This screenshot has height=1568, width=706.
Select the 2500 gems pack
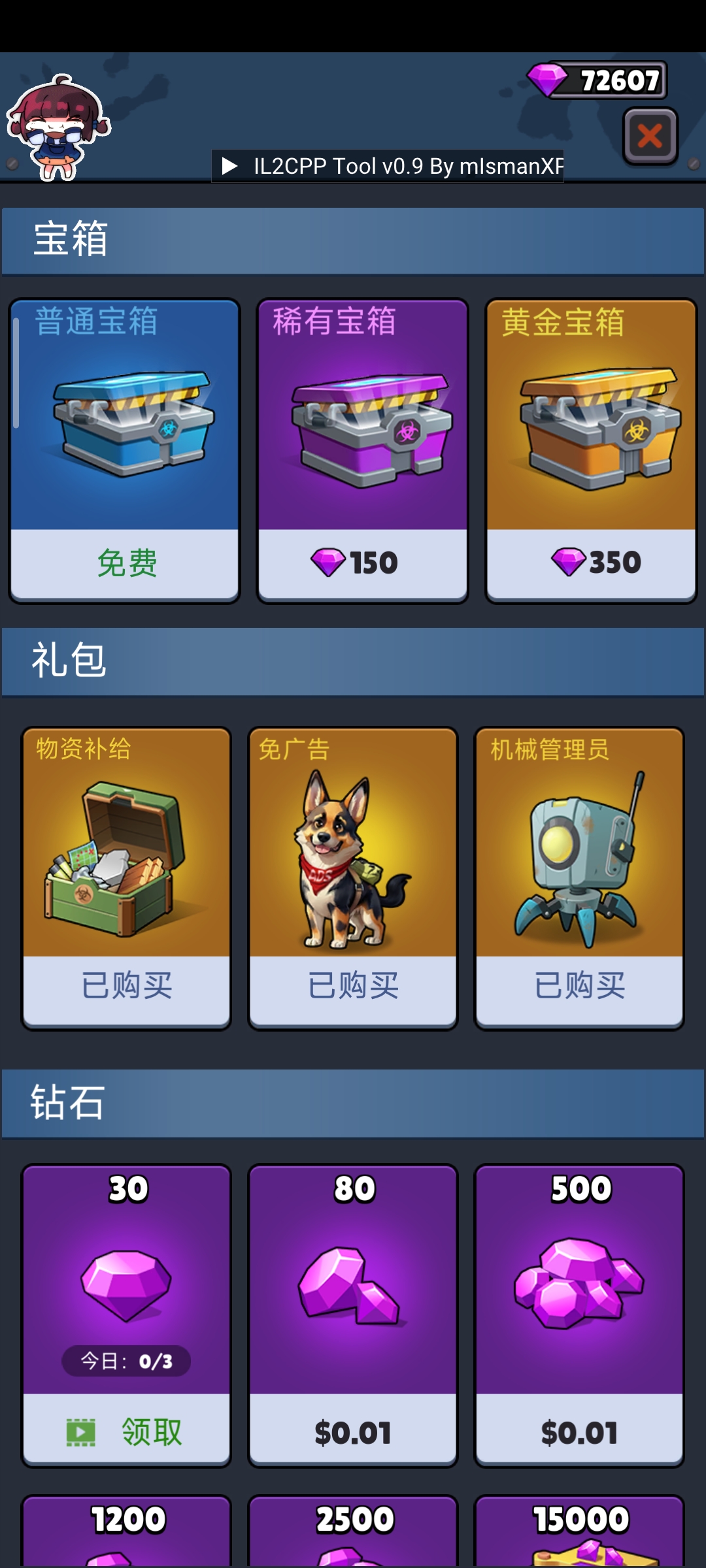(x=353, y=1532)
